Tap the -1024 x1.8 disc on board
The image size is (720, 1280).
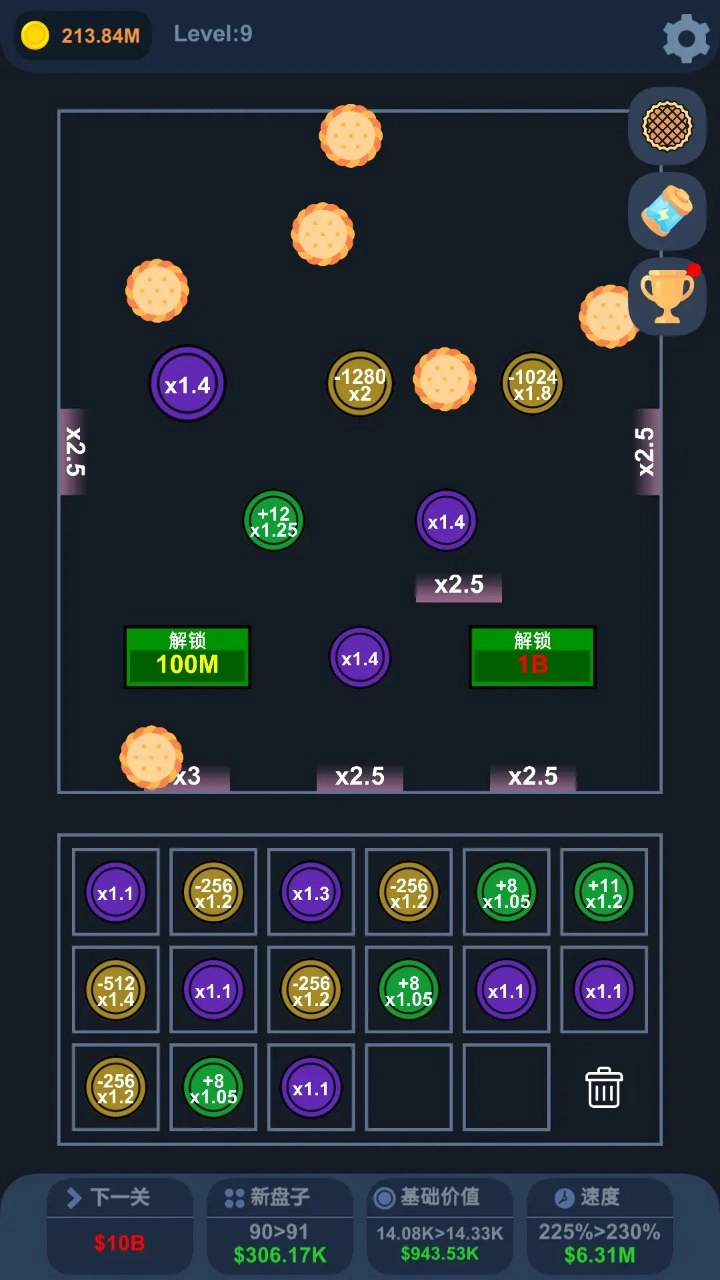[x=532, y=384]
